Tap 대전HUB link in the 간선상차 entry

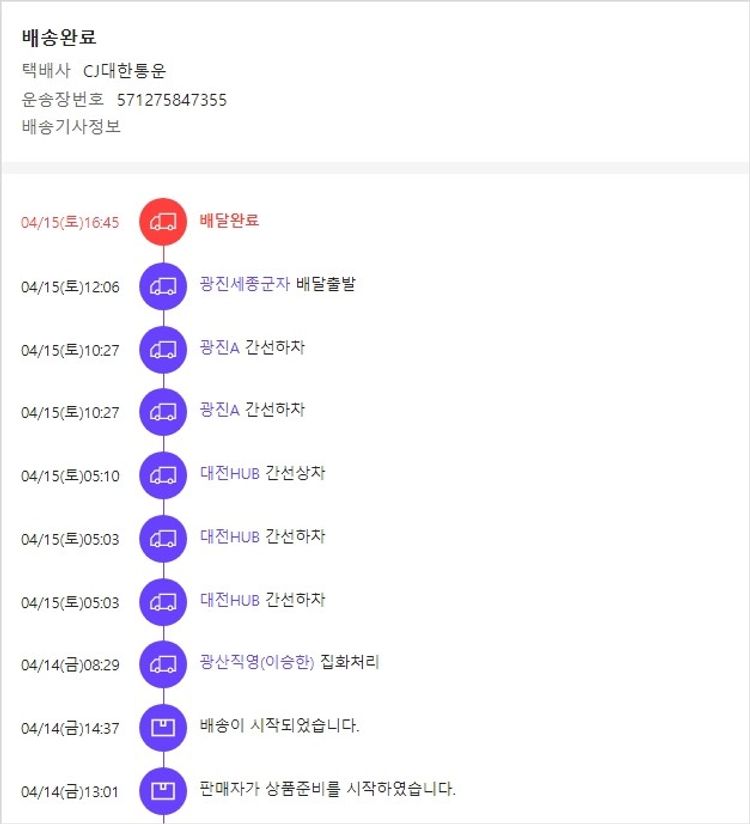pos(229,474)
